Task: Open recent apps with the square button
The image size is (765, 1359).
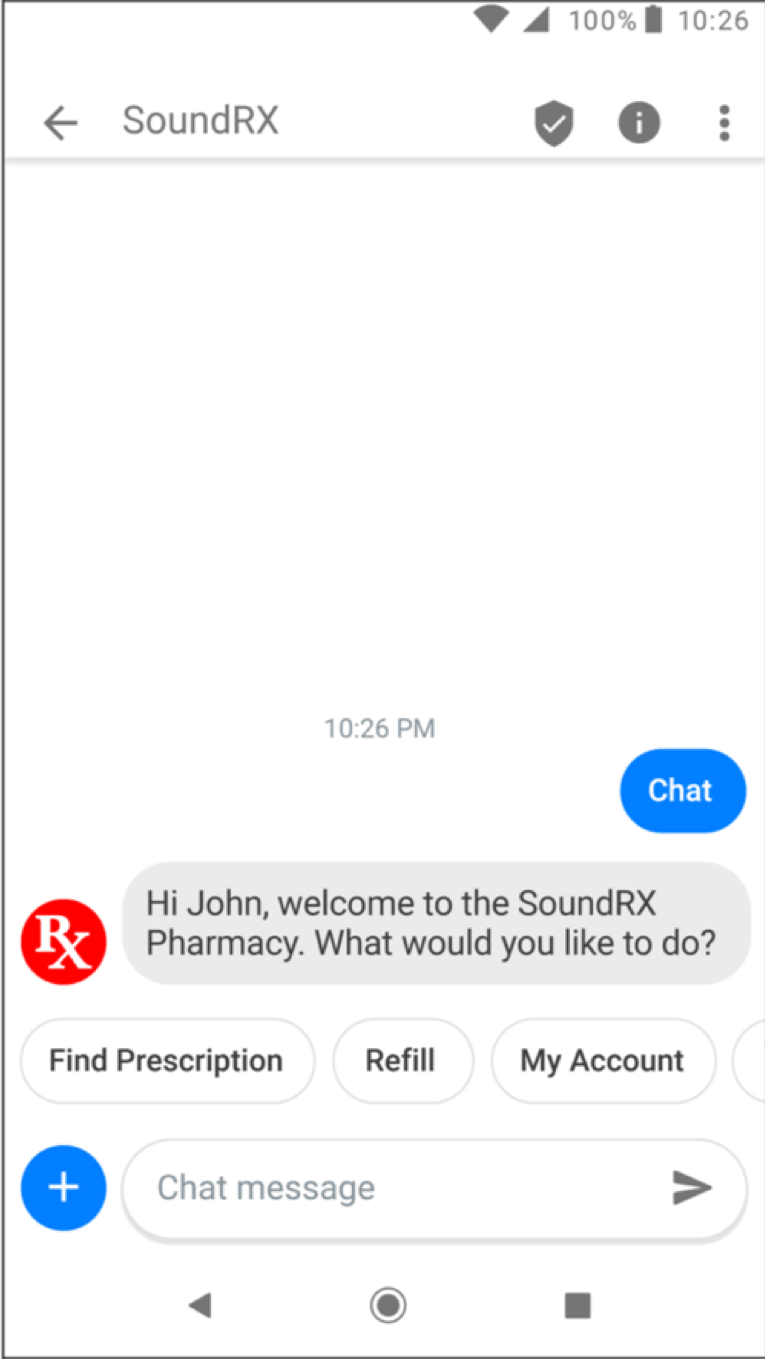Action: (x=577, y=1304)
